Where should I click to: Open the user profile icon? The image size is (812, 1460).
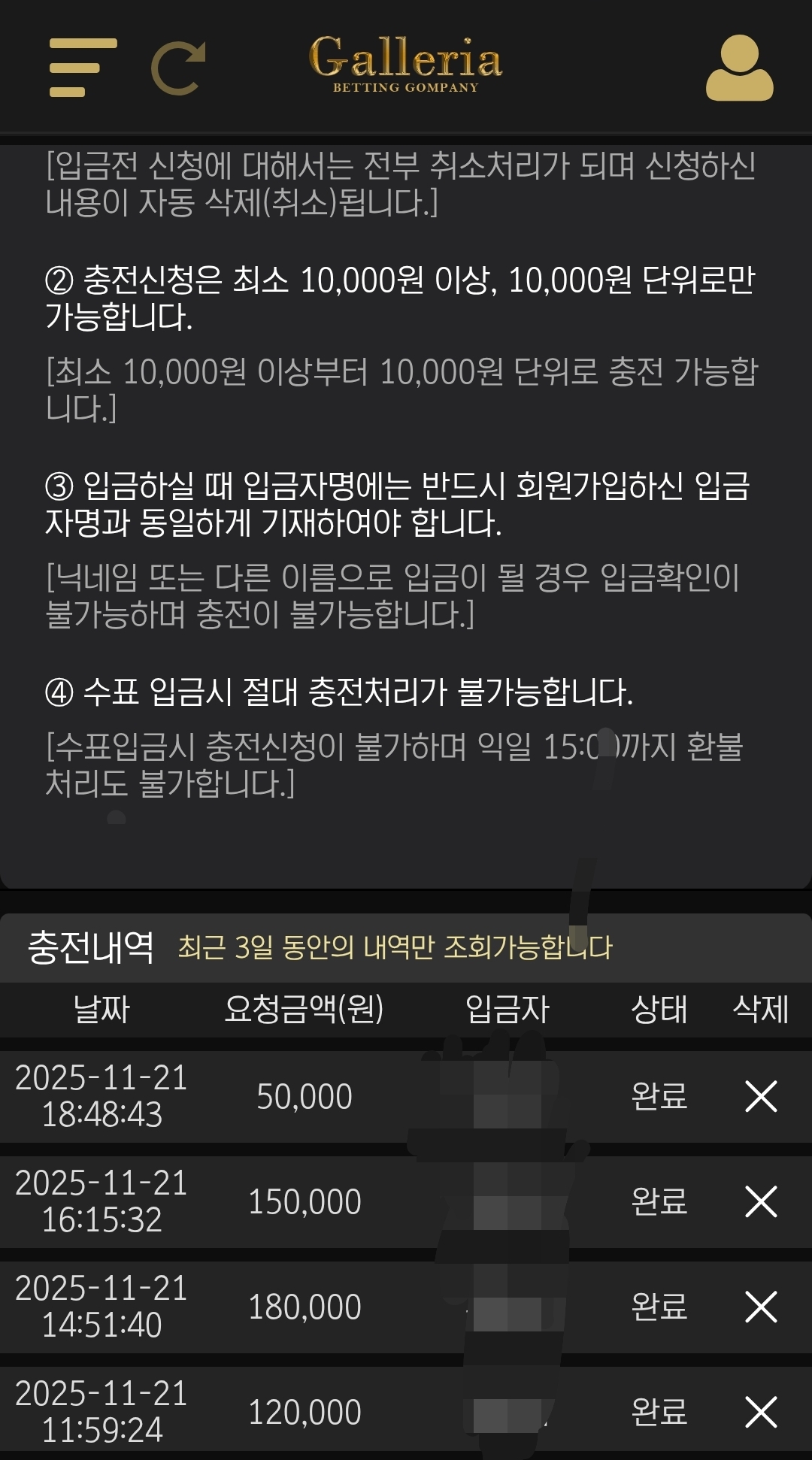pos(739,68)
